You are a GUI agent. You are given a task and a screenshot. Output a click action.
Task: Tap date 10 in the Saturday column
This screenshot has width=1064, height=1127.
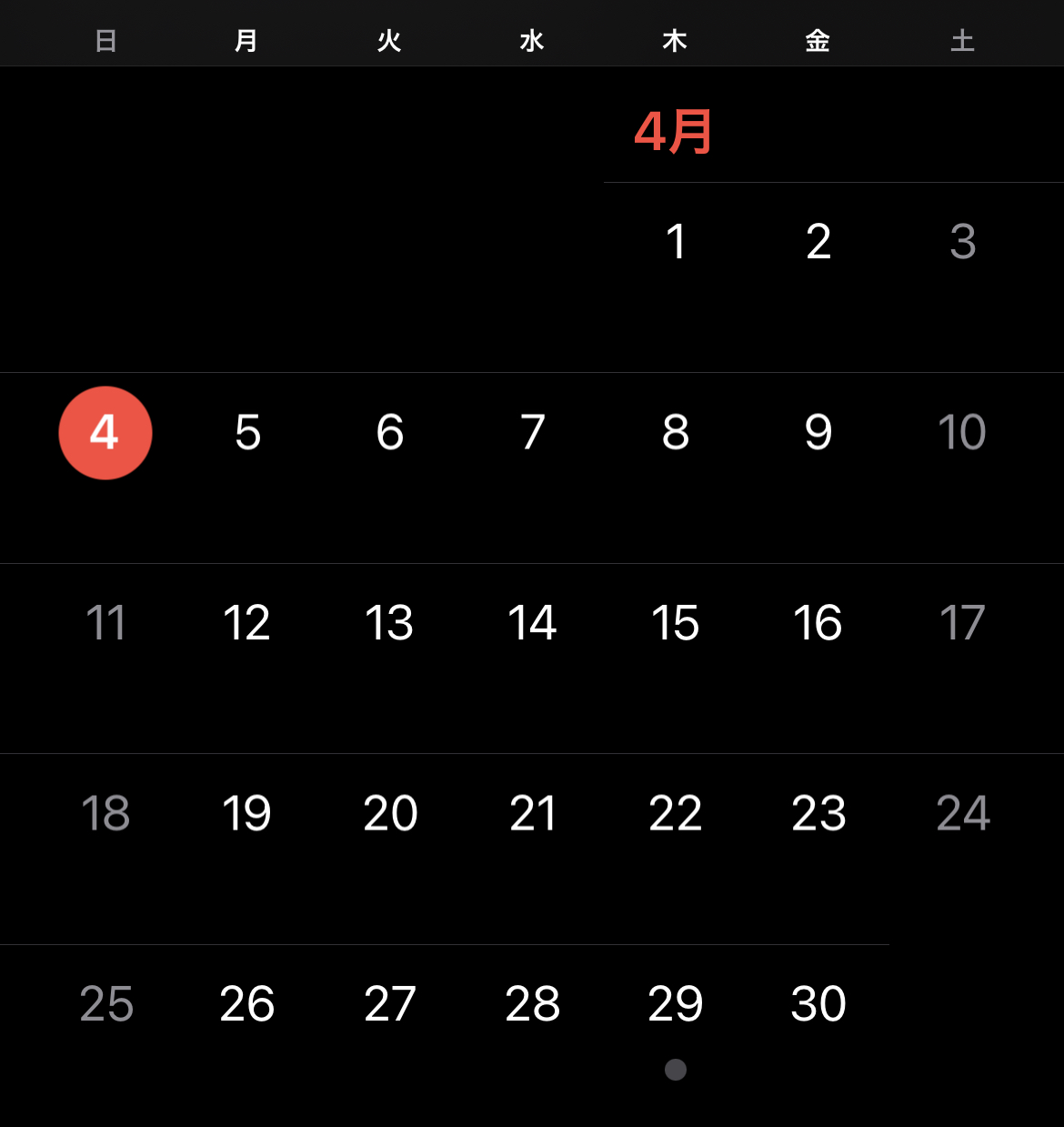pyautogui.click(x=962, y=433)
